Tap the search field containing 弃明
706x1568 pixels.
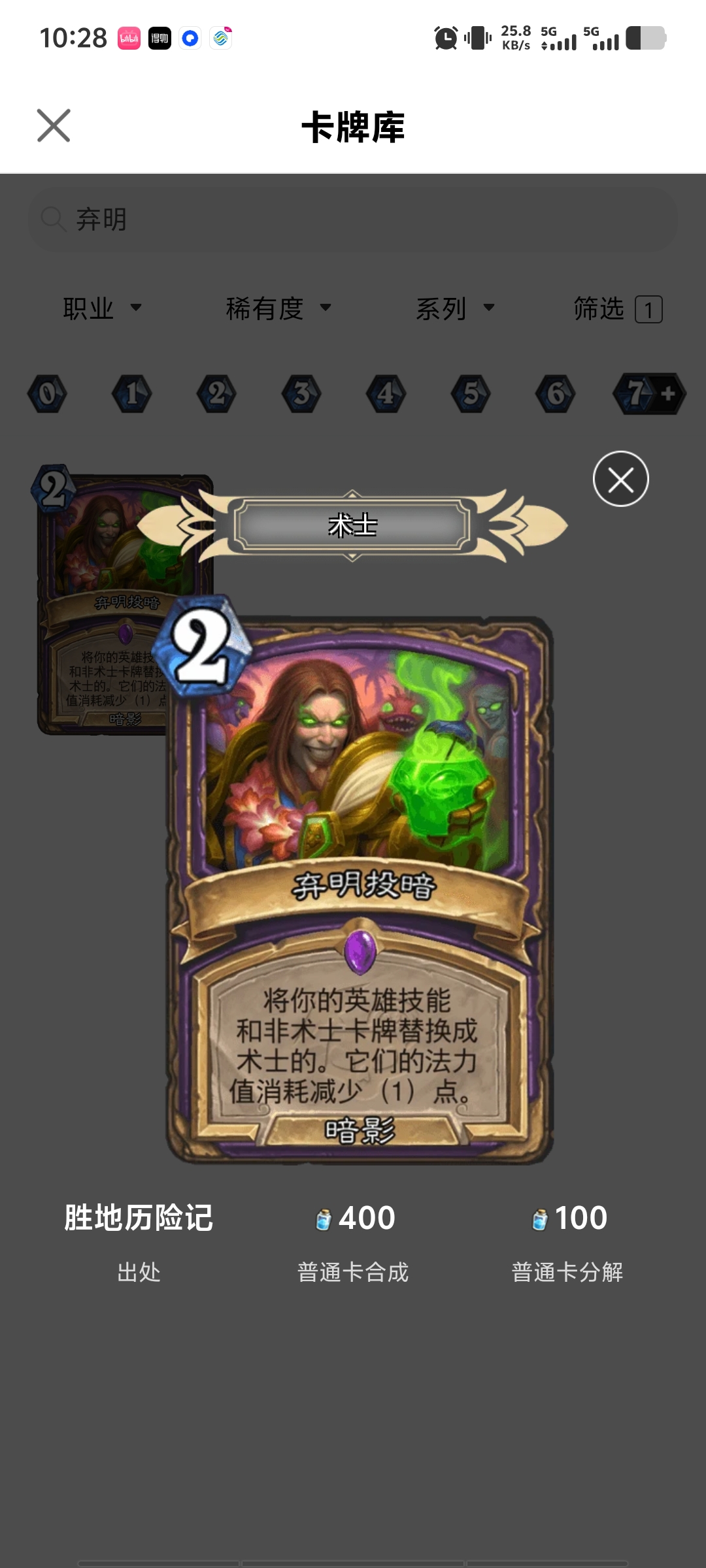(353, 220)
